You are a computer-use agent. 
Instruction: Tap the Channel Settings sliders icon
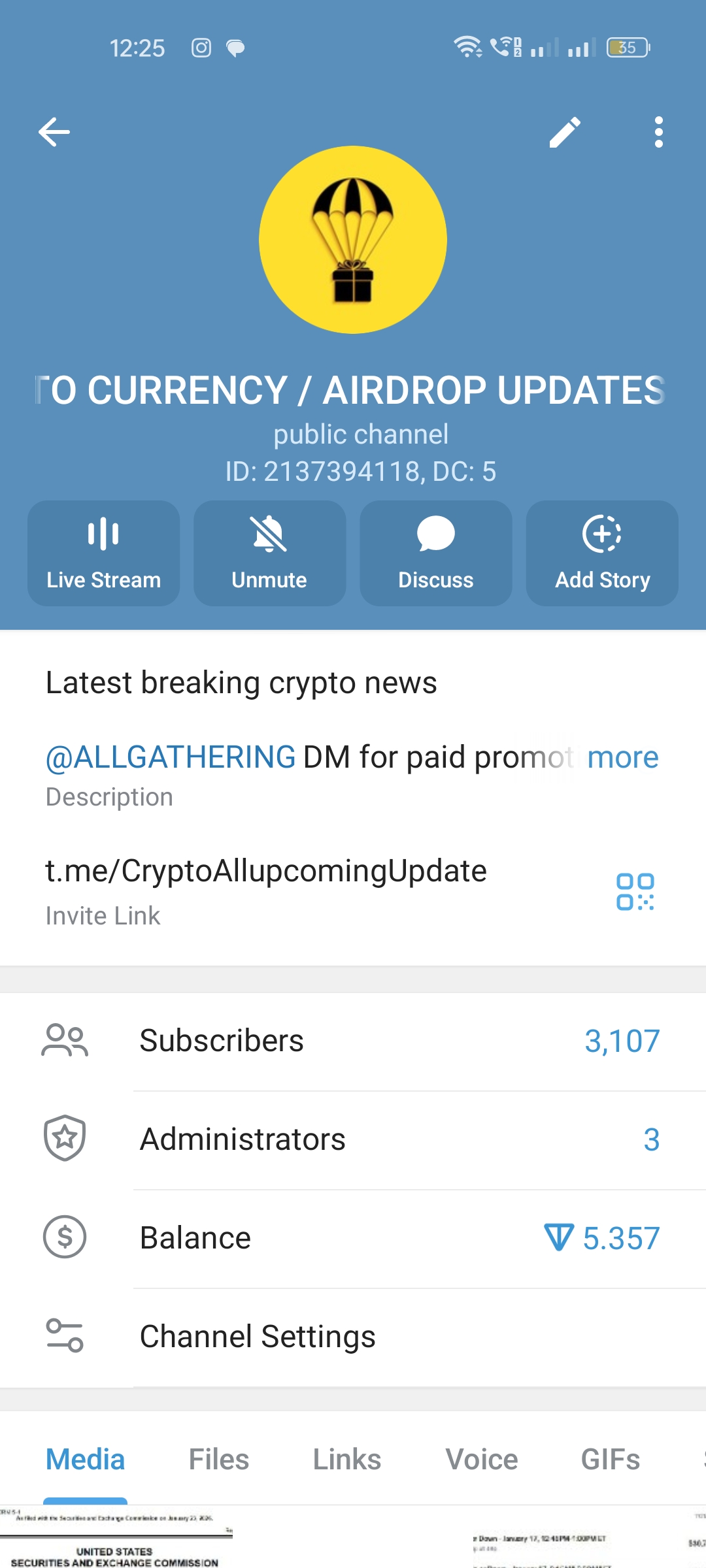pyautogui.click(x=63, y=1336)
